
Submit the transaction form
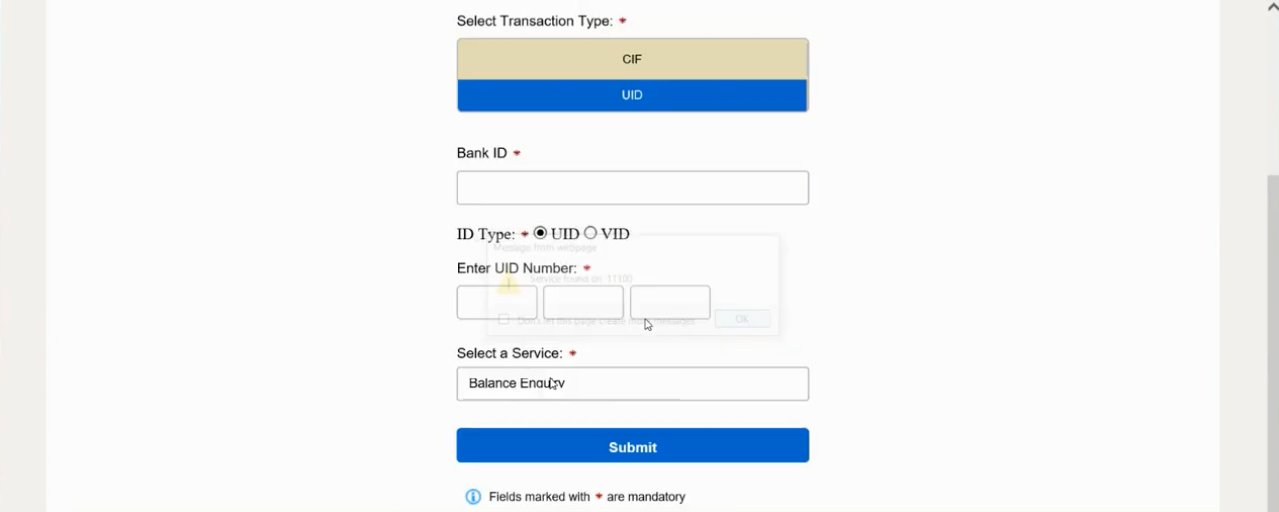point(632,446)
